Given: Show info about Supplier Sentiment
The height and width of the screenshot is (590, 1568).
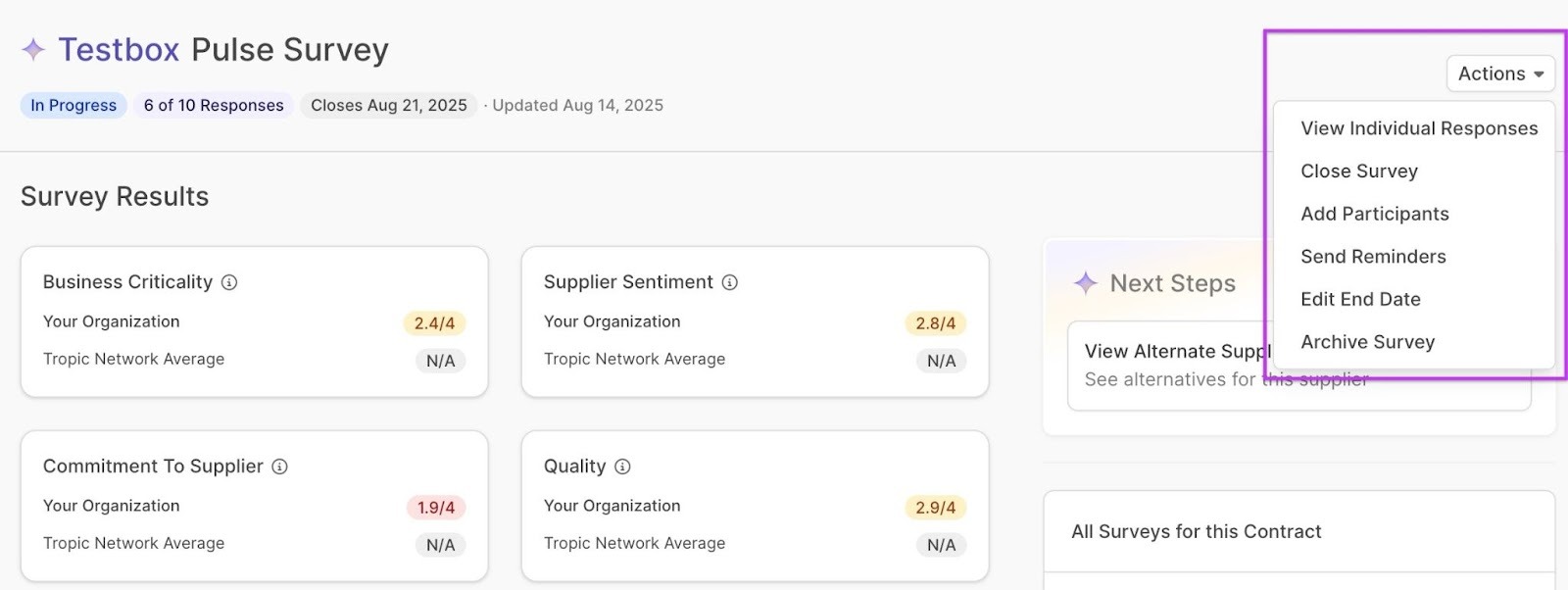Looking at the screenshot, I should pos(730,283).
